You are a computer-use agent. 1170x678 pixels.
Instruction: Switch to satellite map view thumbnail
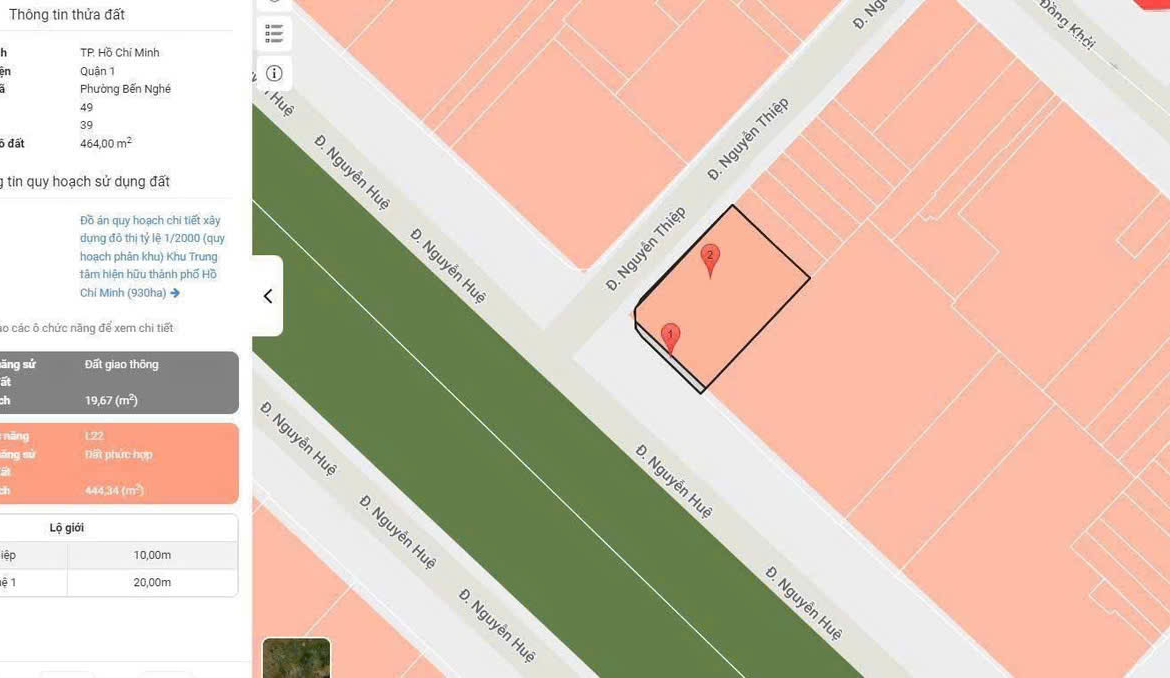[296, 658]
